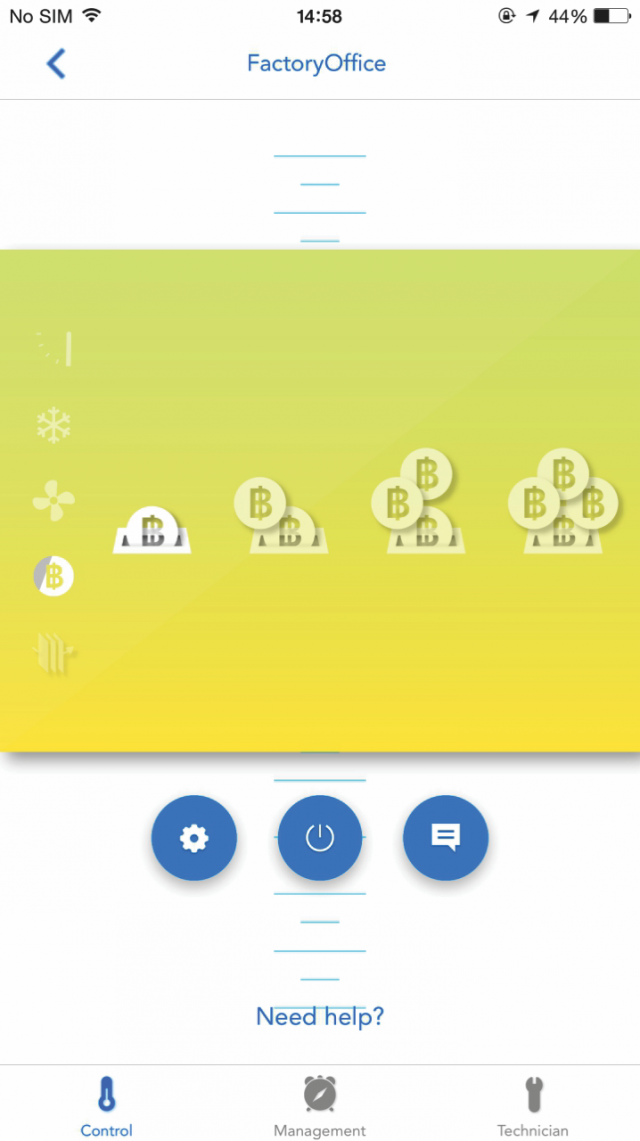Select the fan speed icon
Viewport: 640px width, 1141px height.
[54, 501]
